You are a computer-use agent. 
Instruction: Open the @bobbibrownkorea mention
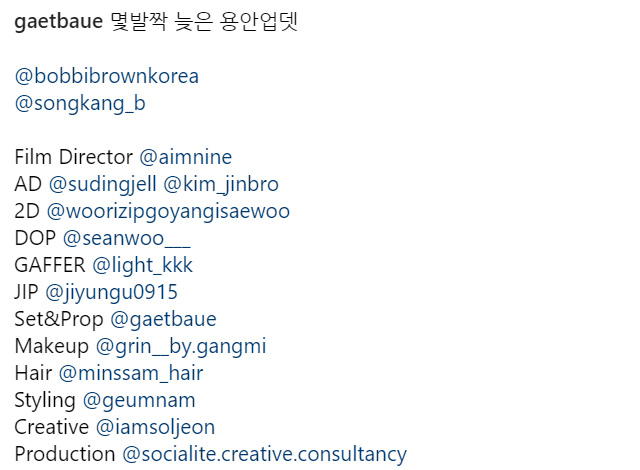tap(106, 76)
